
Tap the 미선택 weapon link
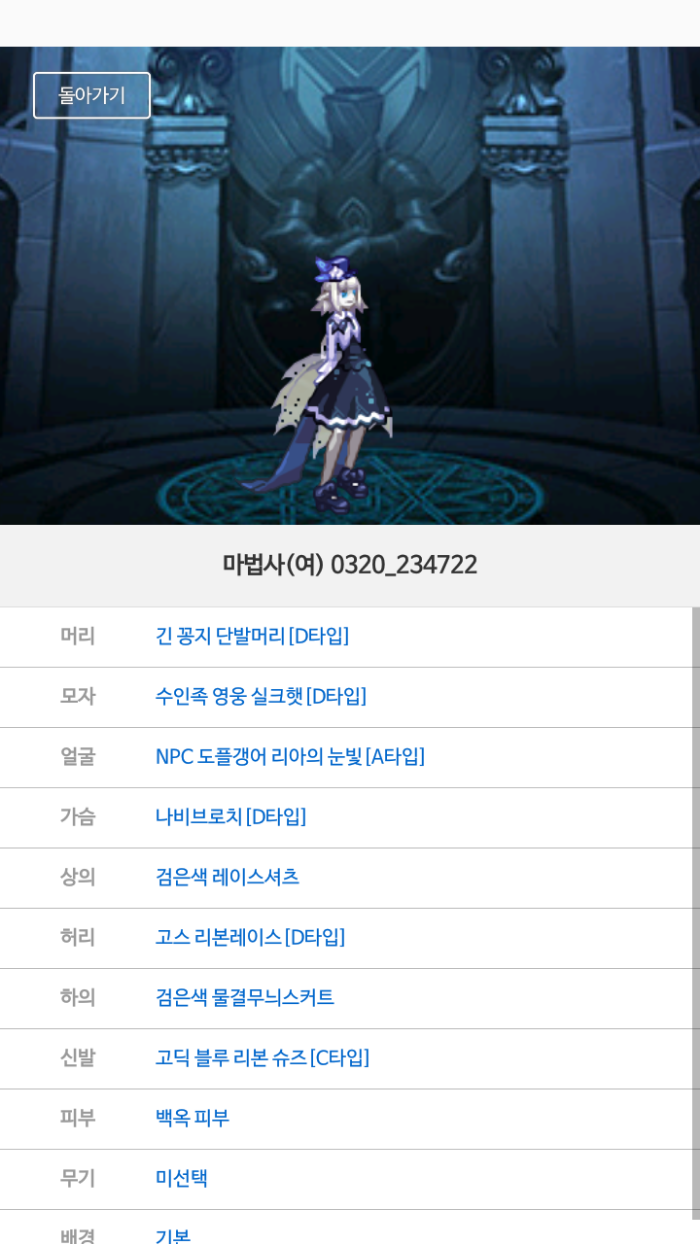coord(181,1178)
